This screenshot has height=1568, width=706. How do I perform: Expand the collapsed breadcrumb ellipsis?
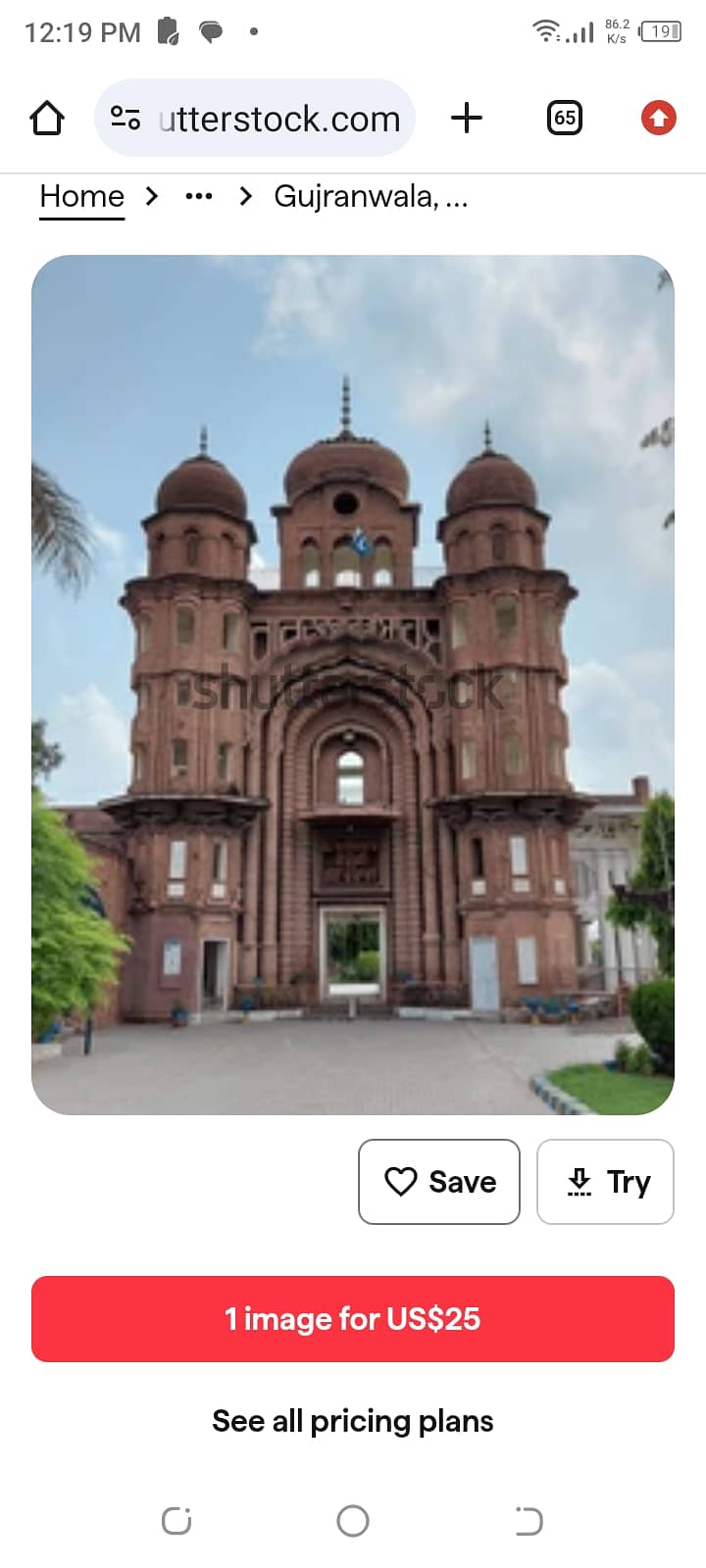[198, 197]
